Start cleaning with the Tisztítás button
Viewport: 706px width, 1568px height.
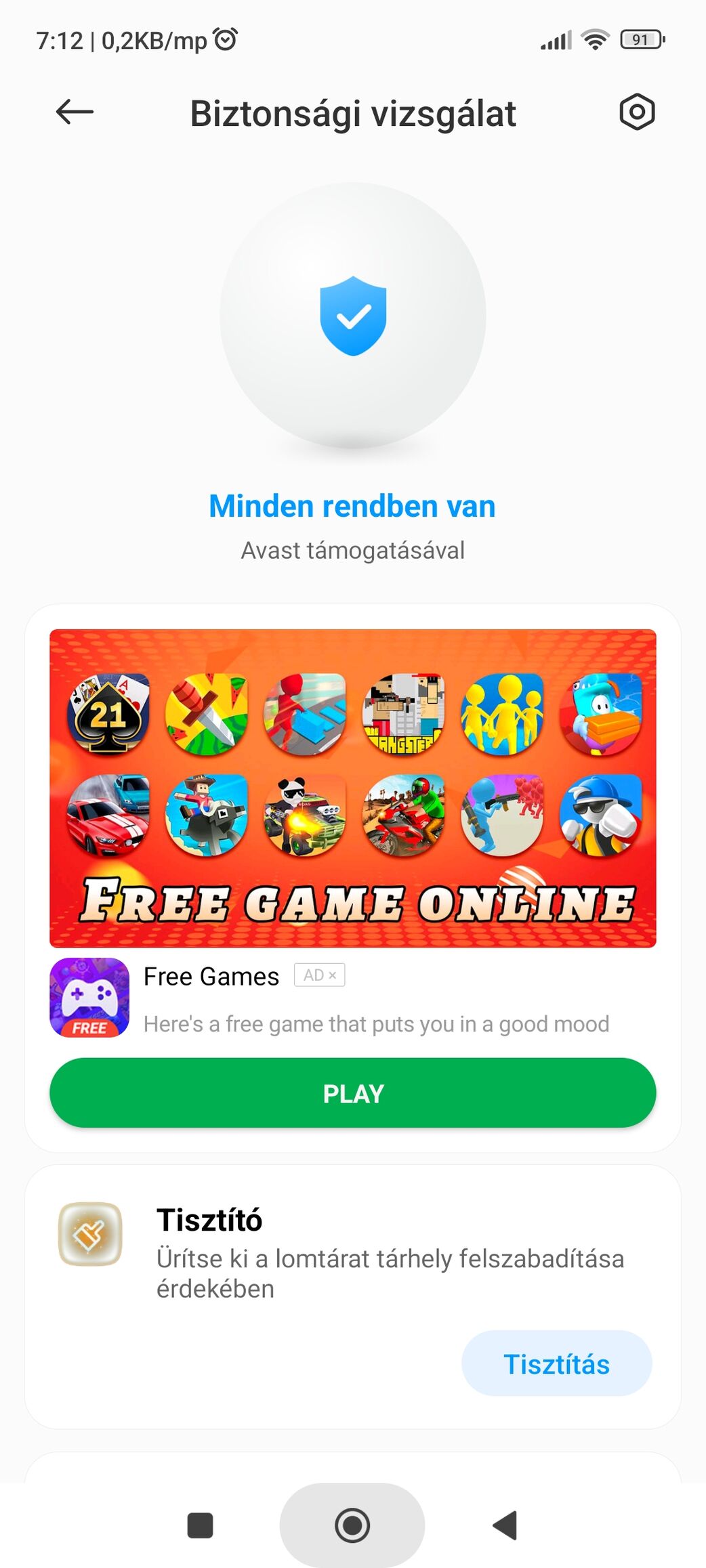pyautogui.click(x=556, y=1363)
